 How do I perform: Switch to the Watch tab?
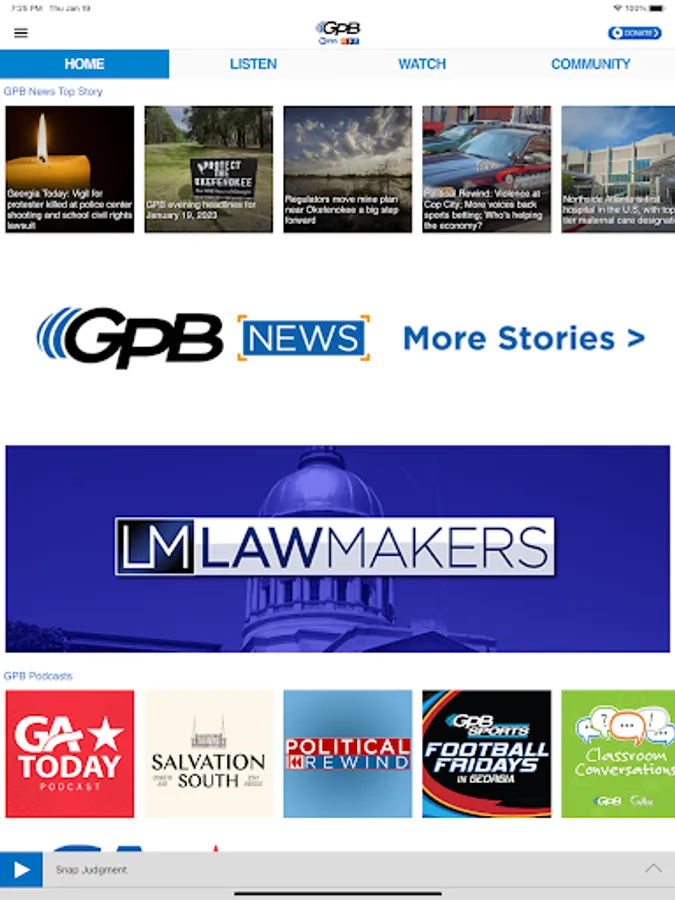point(422,64)
